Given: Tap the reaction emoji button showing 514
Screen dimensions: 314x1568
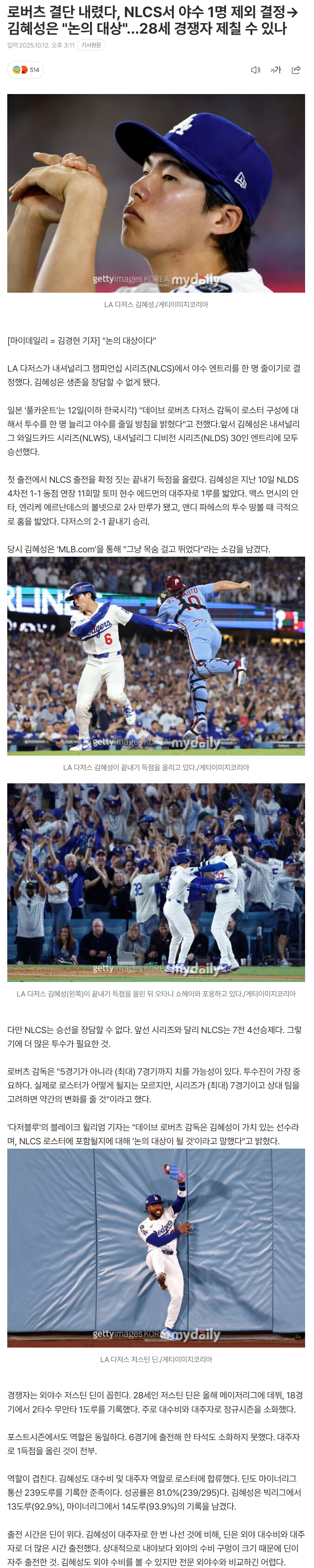Looking at the screenshot, I should [25, 70].
